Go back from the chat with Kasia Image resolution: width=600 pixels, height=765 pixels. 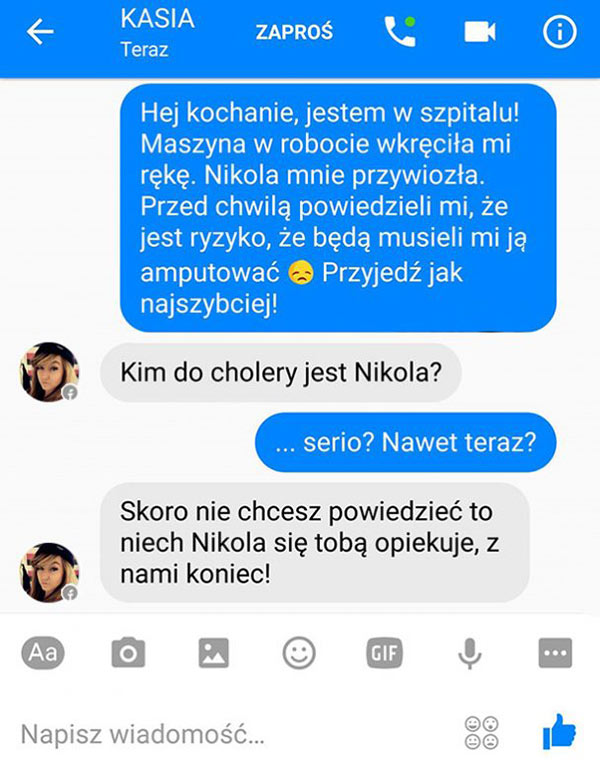tap(40, 32)
